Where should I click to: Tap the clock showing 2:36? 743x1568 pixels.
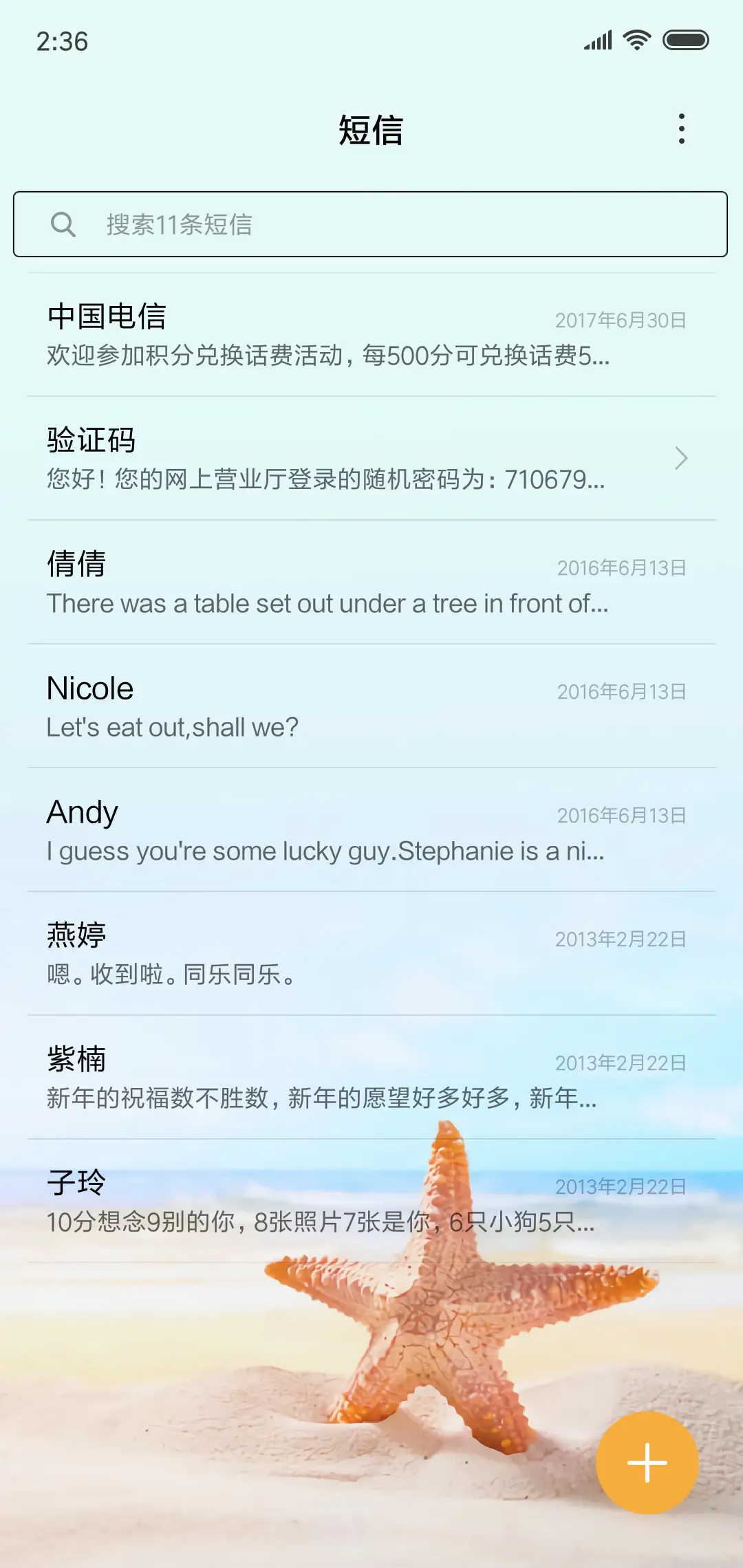coord(61,41)
